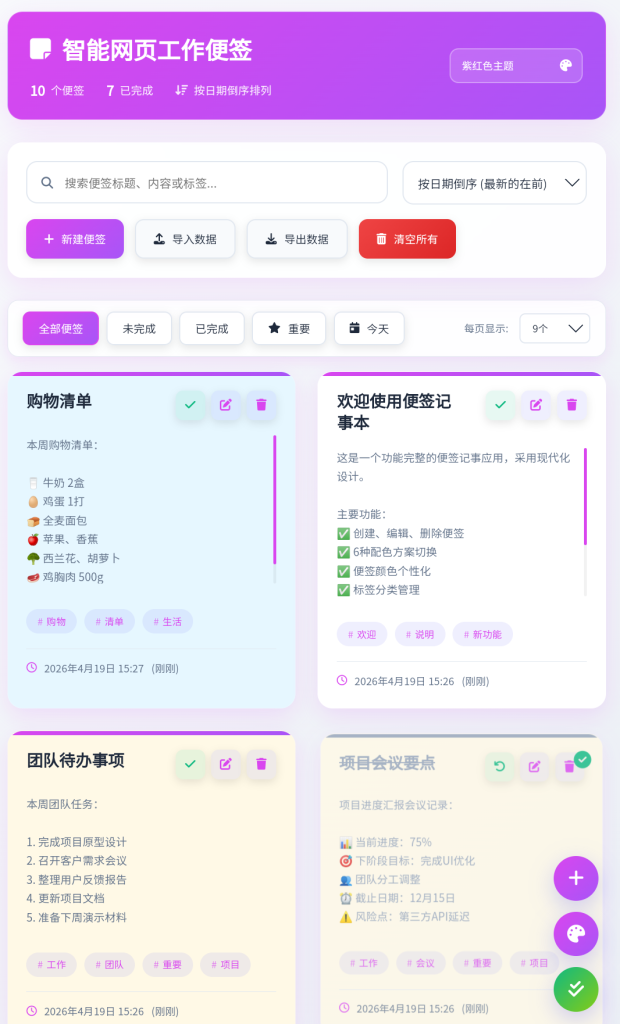The image size is (620, 1024).
Task: Mark 团队待办事项 as complete
Action: coord(190,764)
